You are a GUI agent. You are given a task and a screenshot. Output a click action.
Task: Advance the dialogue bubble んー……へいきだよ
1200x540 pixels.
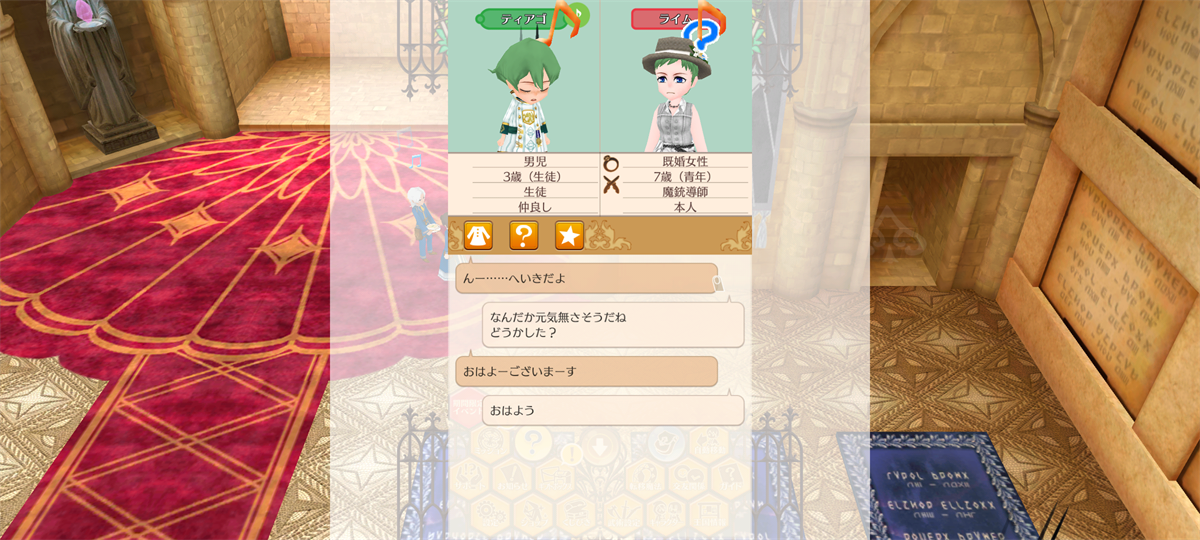tap(587, 278)
